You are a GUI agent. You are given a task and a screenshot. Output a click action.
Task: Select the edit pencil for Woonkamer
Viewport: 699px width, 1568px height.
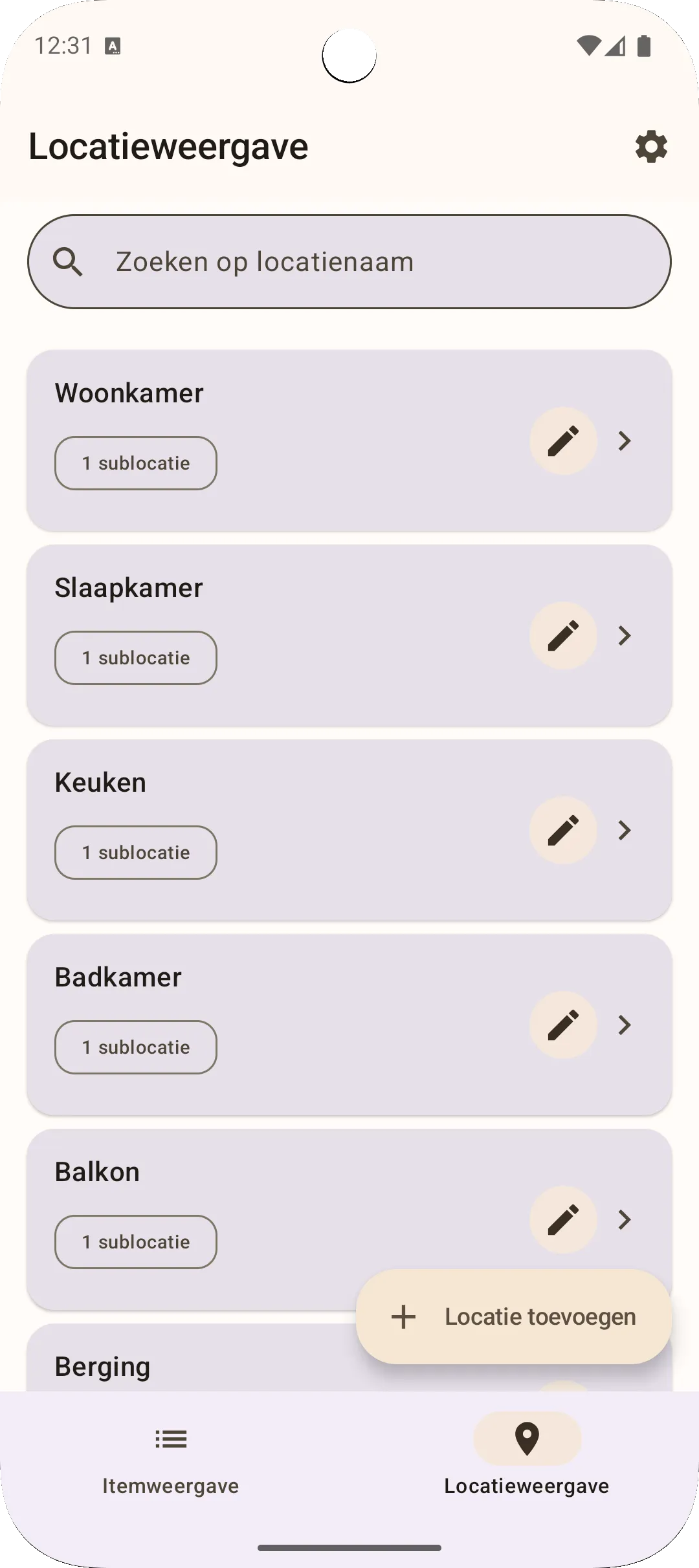pos(562,441)
